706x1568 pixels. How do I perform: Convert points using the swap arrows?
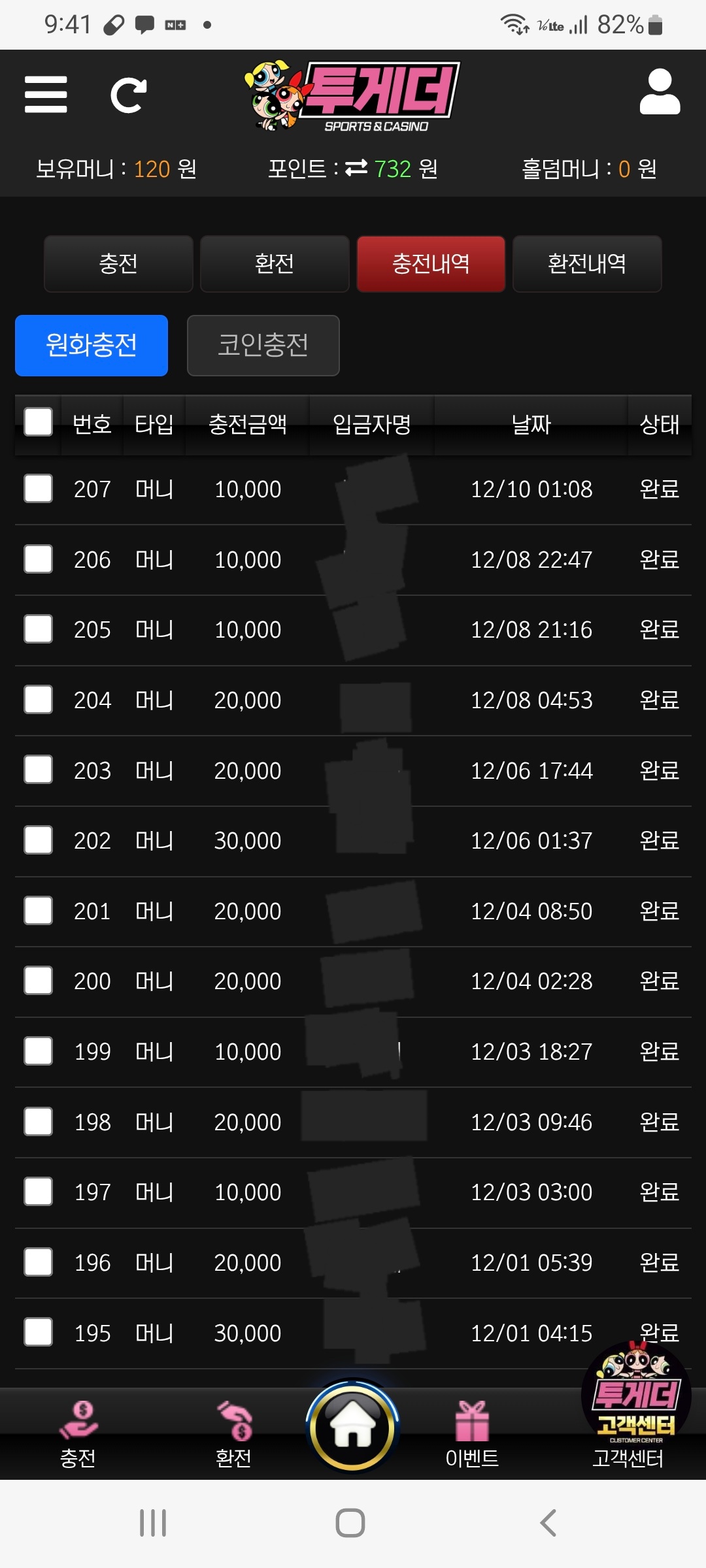tap(356, 169)
